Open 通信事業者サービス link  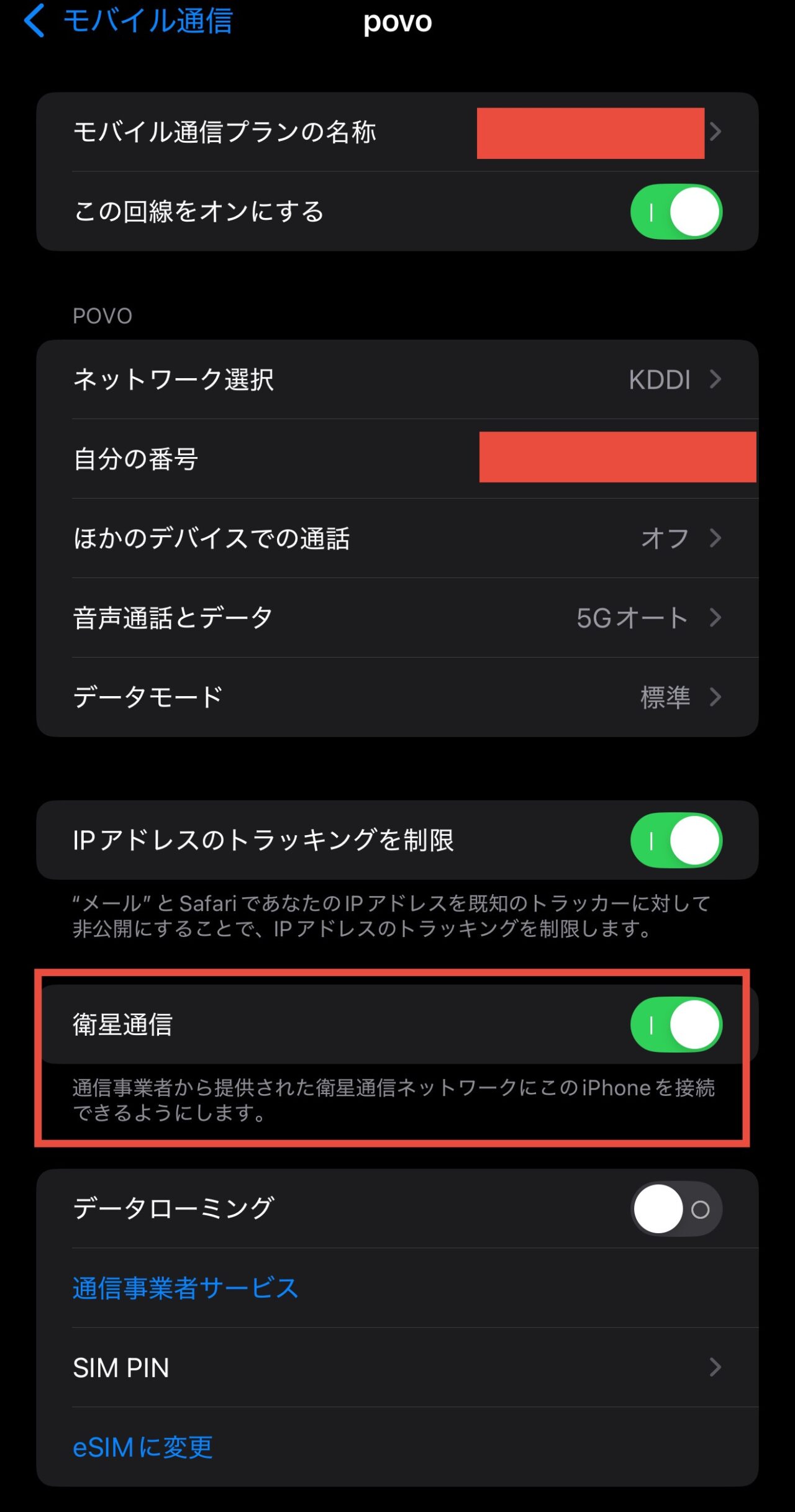pyautogui.click(x=185, y=1288)
